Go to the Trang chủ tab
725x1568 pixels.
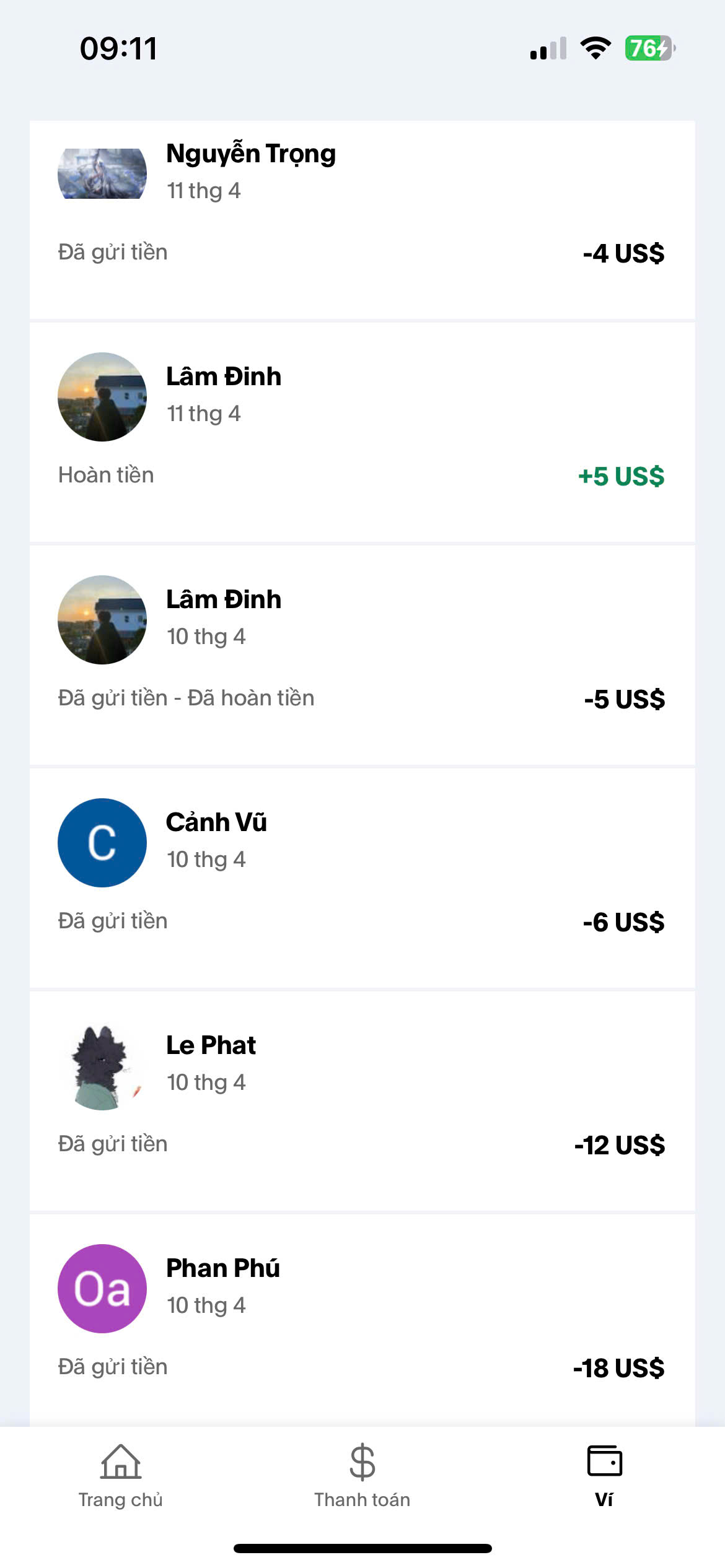[121, 1477]
